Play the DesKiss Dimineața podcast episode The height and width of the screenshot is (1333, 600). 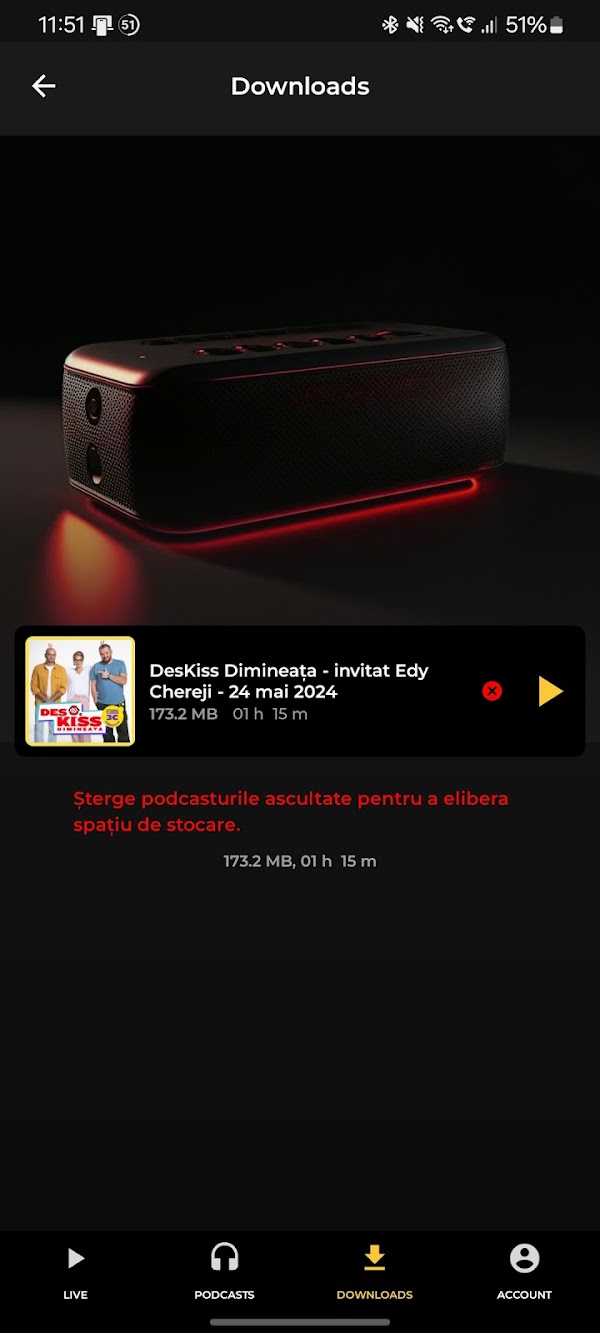[x=550, y=691]
